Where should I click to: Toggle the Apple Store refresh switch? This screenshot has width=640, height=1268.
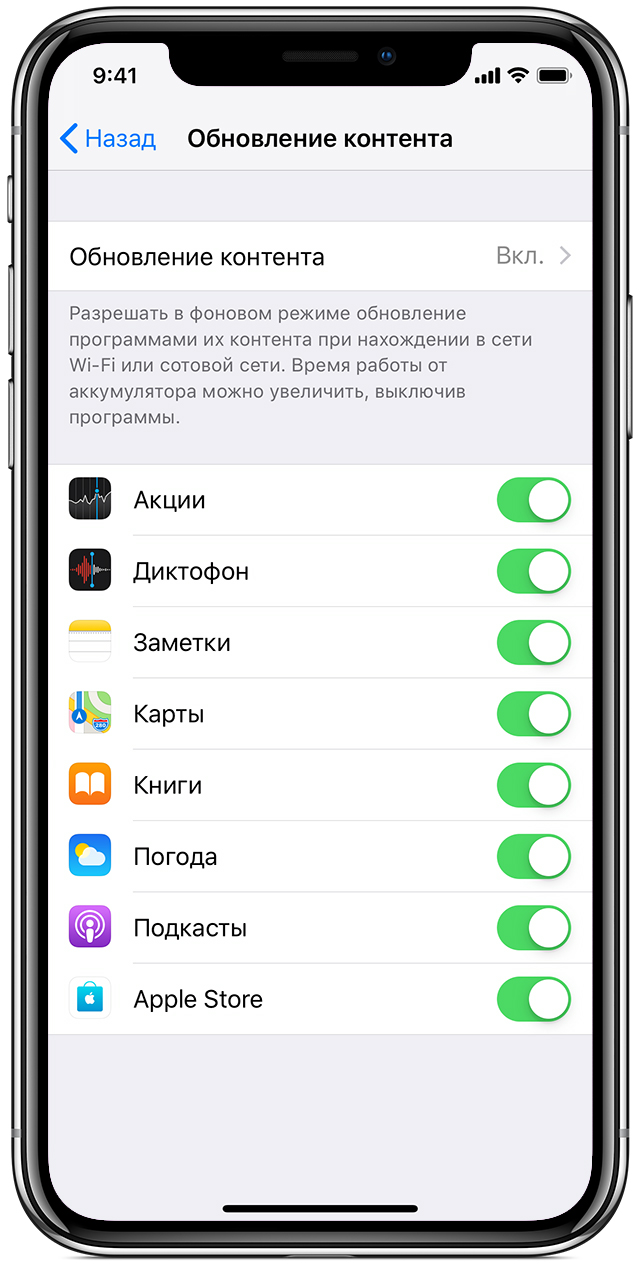coord(533,999)
